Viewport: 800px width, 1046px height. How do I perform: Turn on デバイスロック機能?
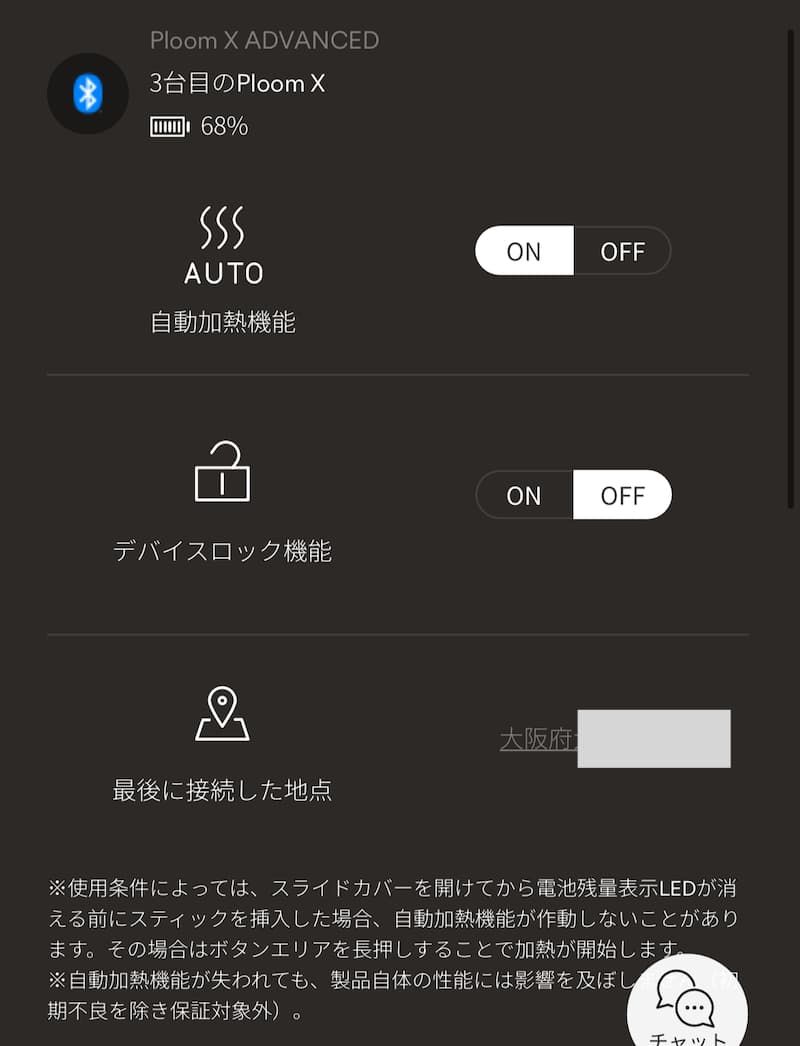pos(523,495)
